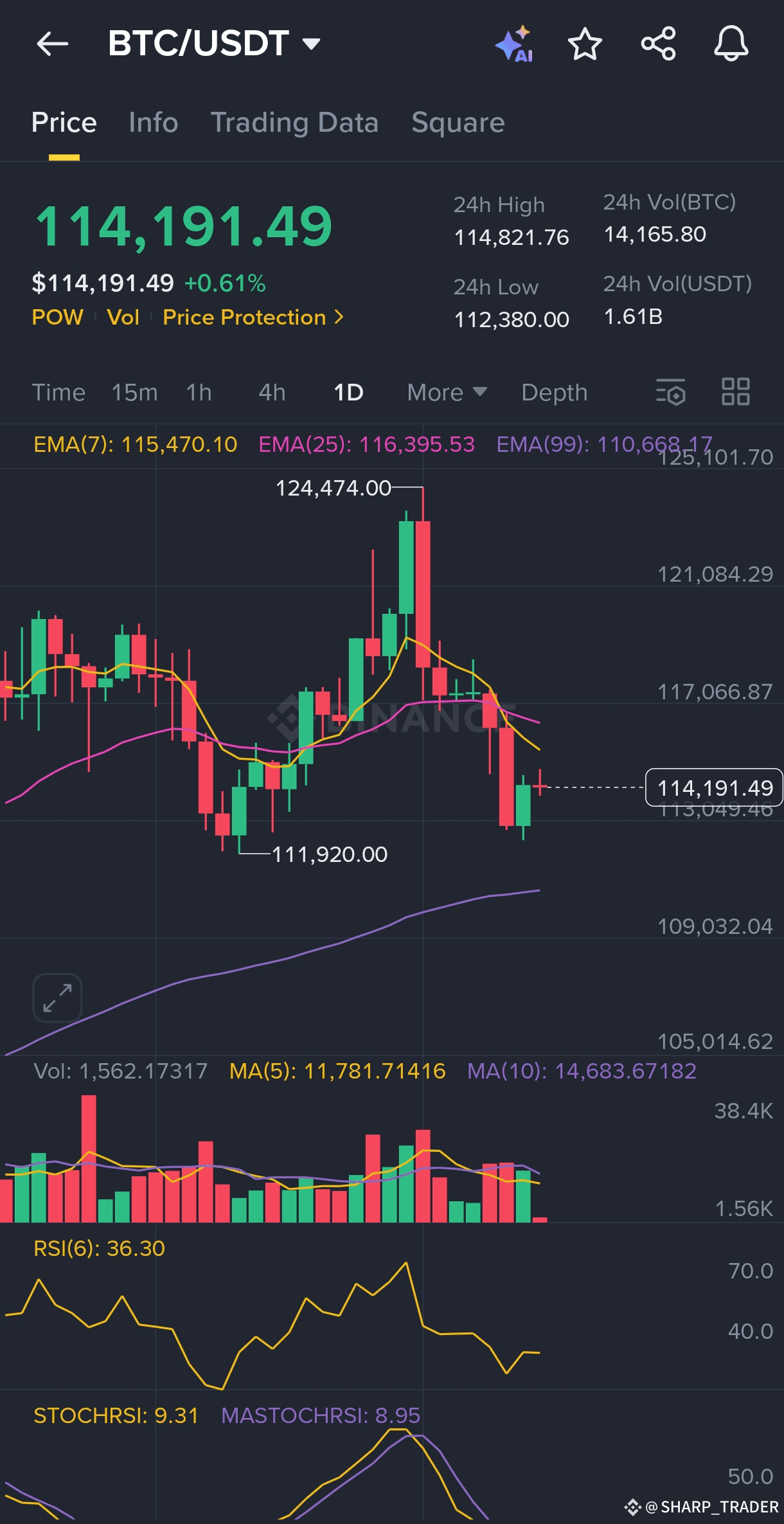Show the Depth chart
The width and height of the screenshot is (784, 1524).
pos(554,392)
